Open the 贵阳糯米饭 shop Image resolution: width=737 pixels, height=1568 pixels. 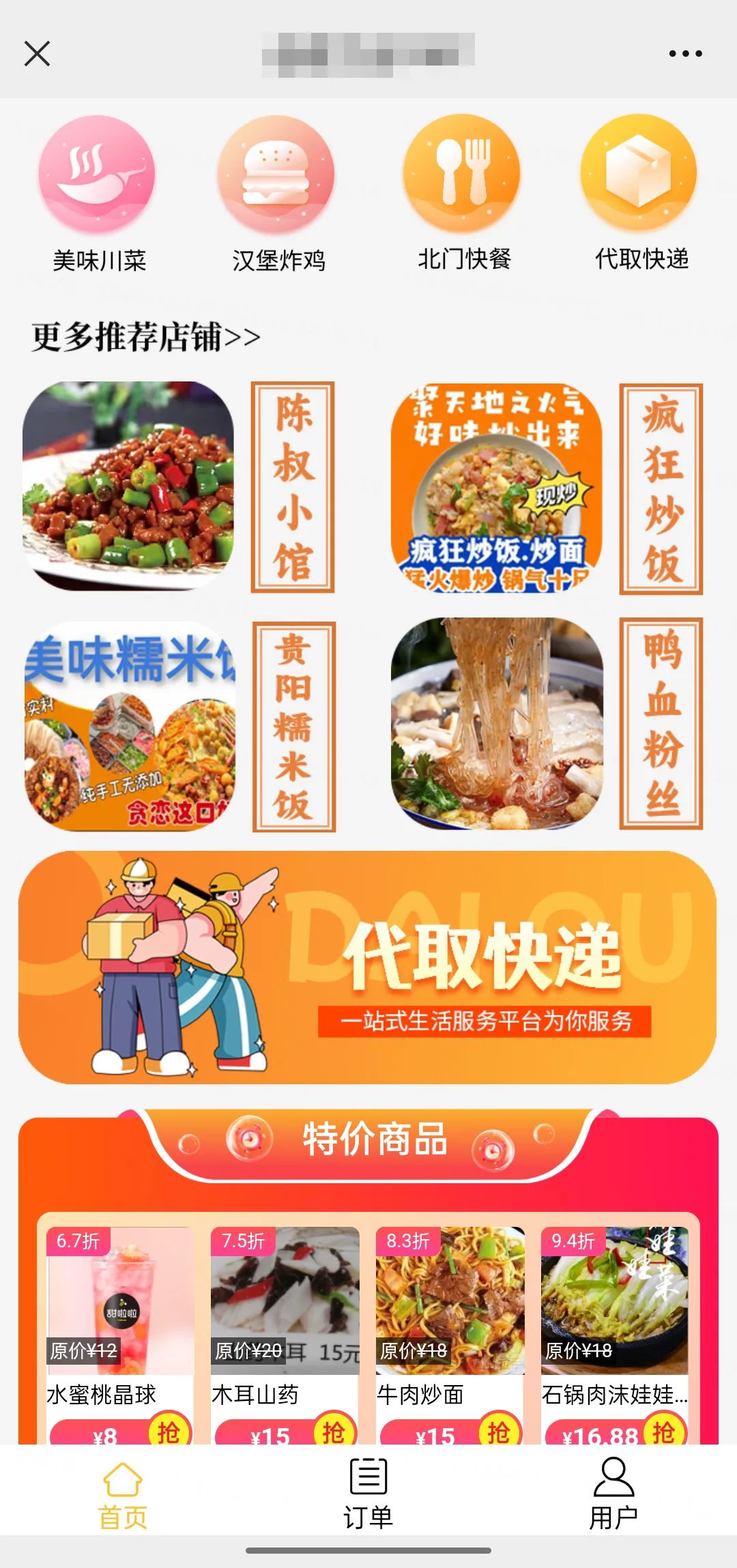179,726
